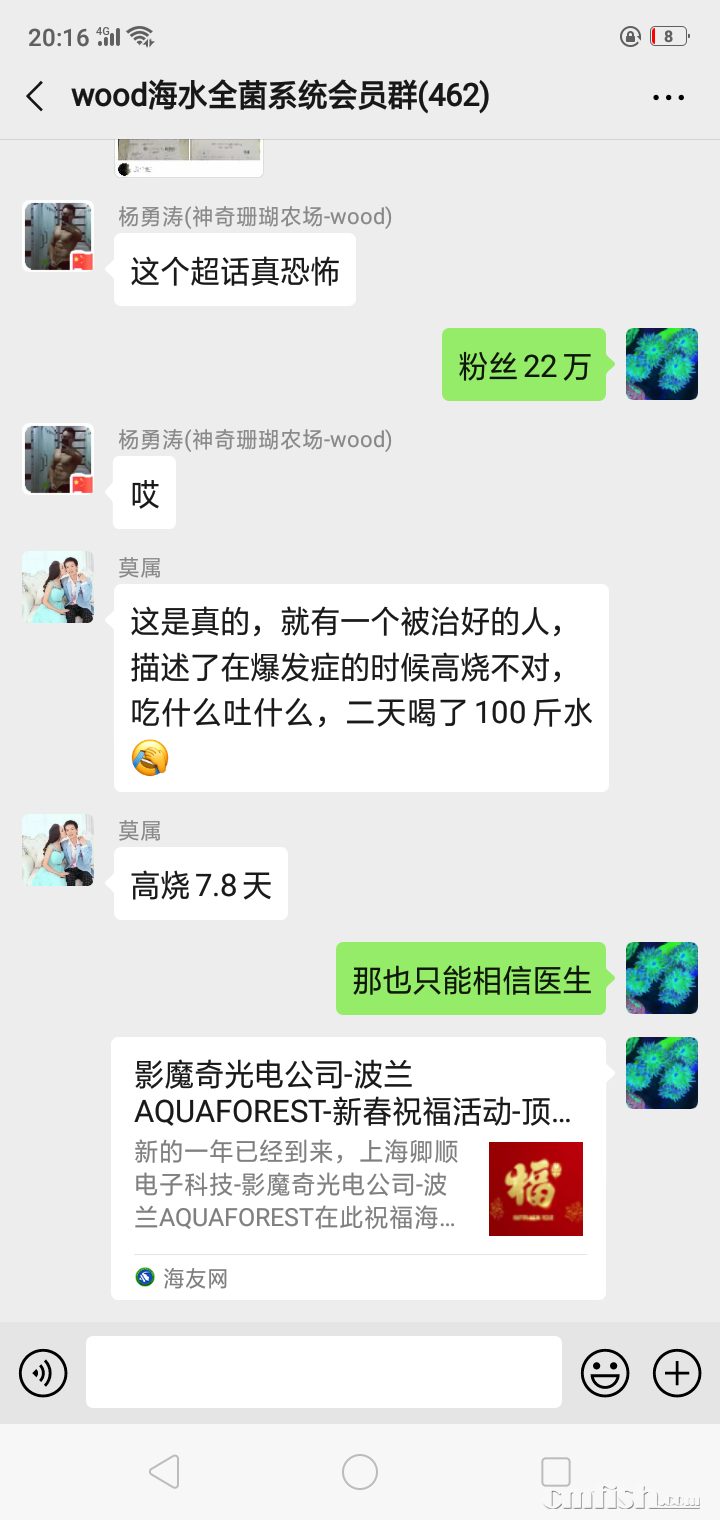Open the message bubble saying 粉丝22万
The width and height of the screenshot is (720, 1520).
tap(523, 364)
